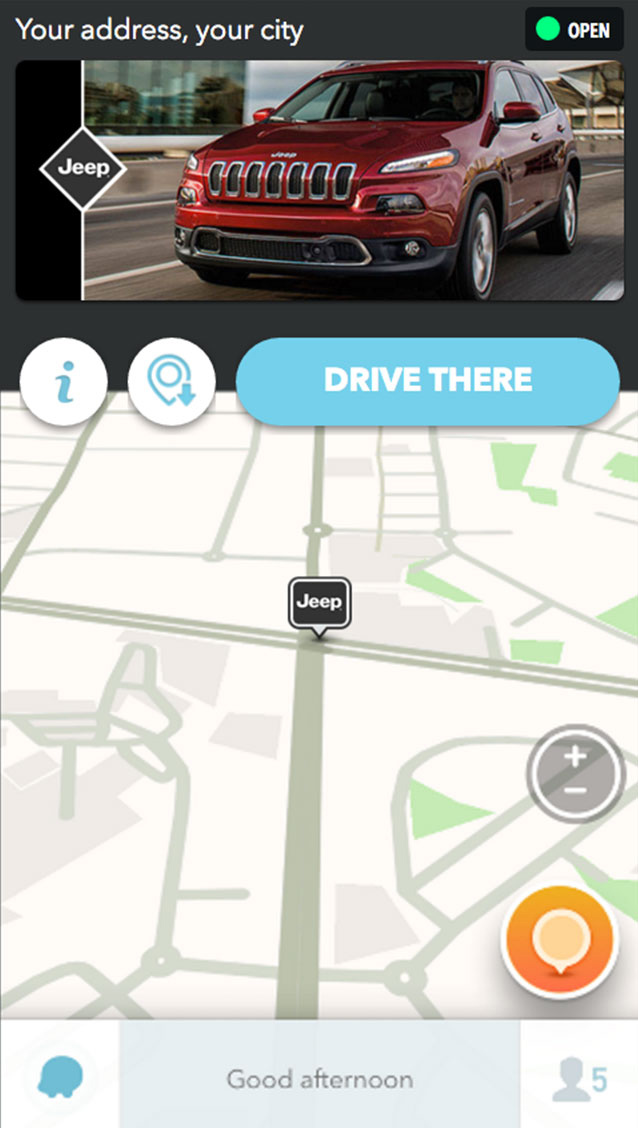The height and width of the screenshot is (1128, 638).
Task: Select the Jeep pin on map
Action: tap(319, 604)
